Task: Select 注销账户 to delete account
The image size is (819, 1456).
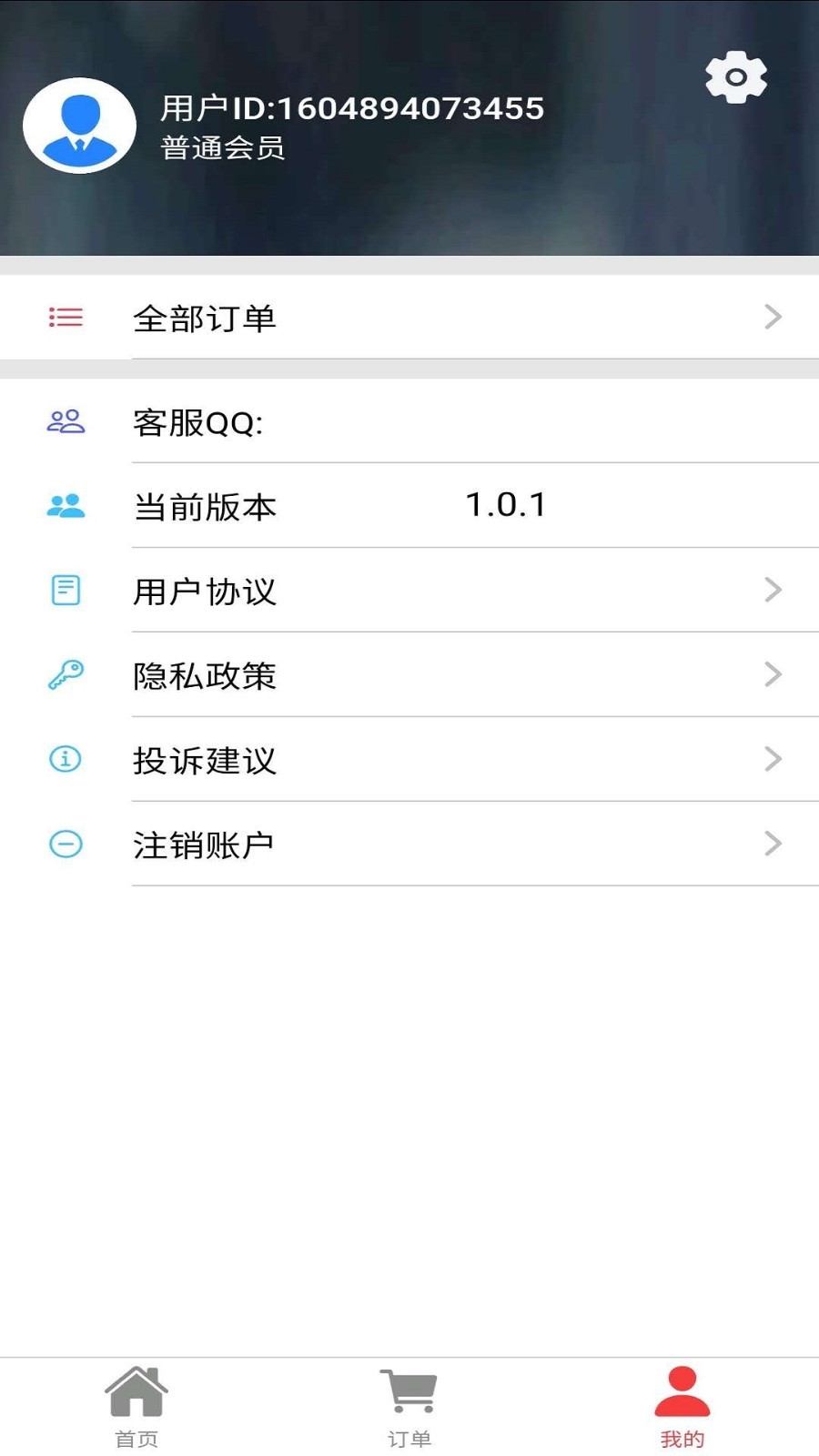Action: [409, 844]
